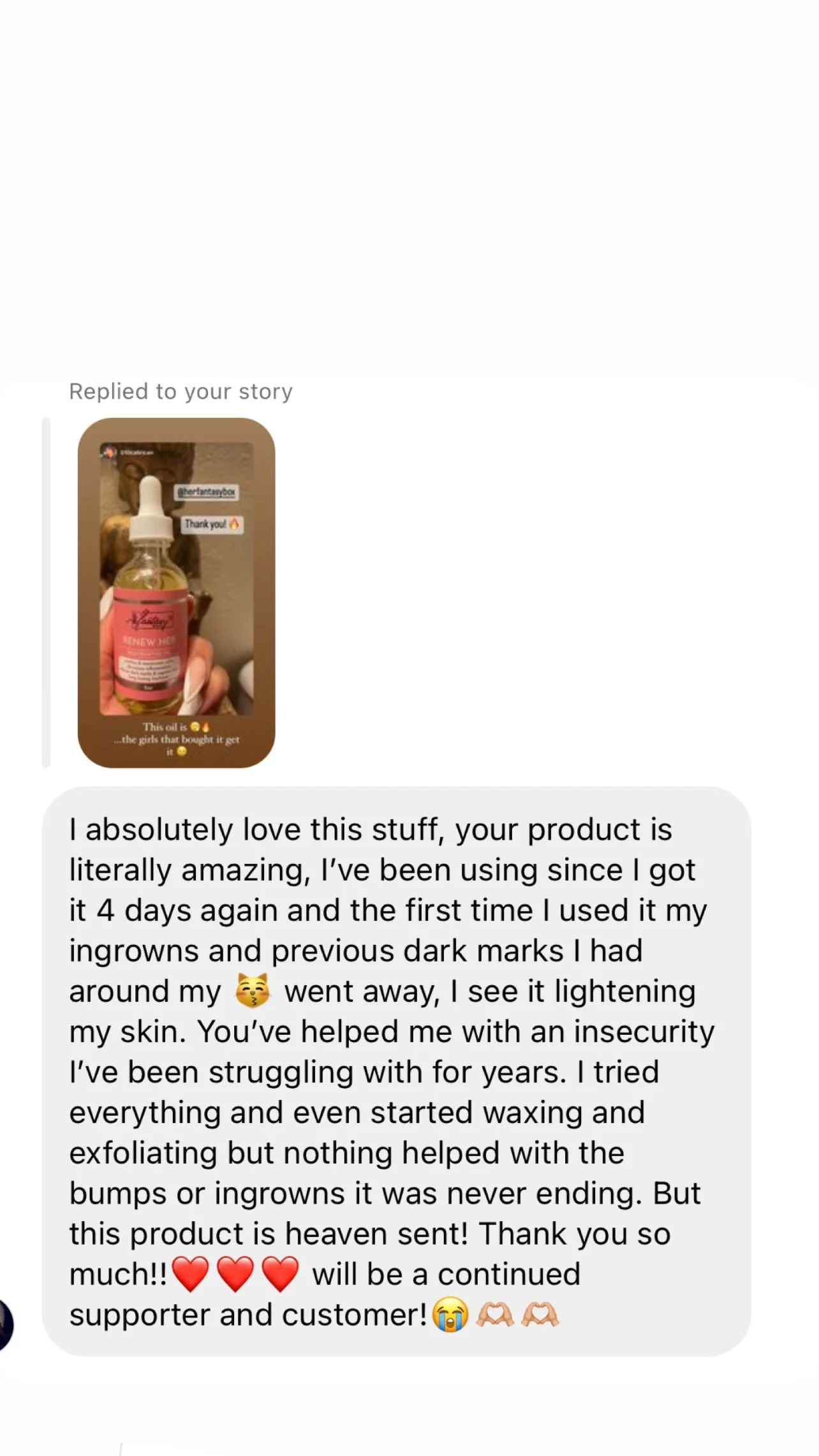Viewport: 819px width, 1456px height.
Task: Click the vertical reply indicator bar
Action: coord(45,593)
